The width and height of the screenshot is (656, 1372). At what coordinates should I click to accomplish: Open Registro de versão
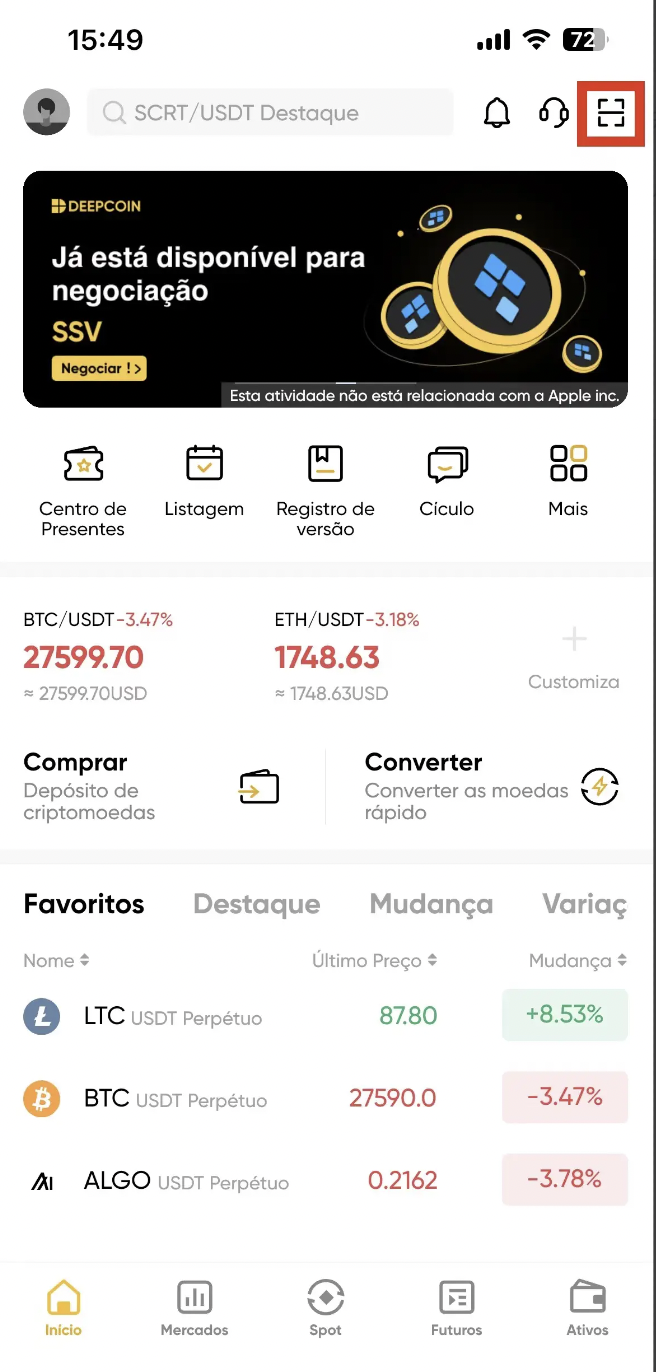[325, 490]
